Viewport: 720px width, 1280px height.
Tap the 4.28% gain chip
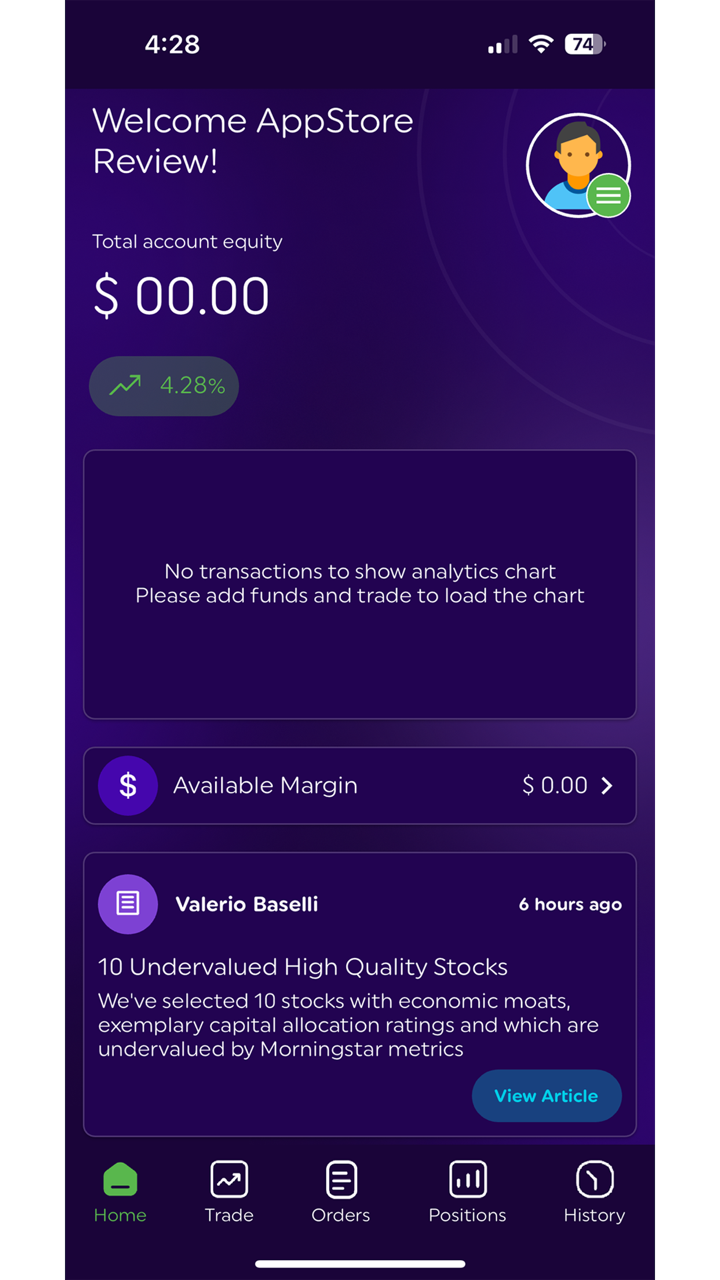[164, 386]
